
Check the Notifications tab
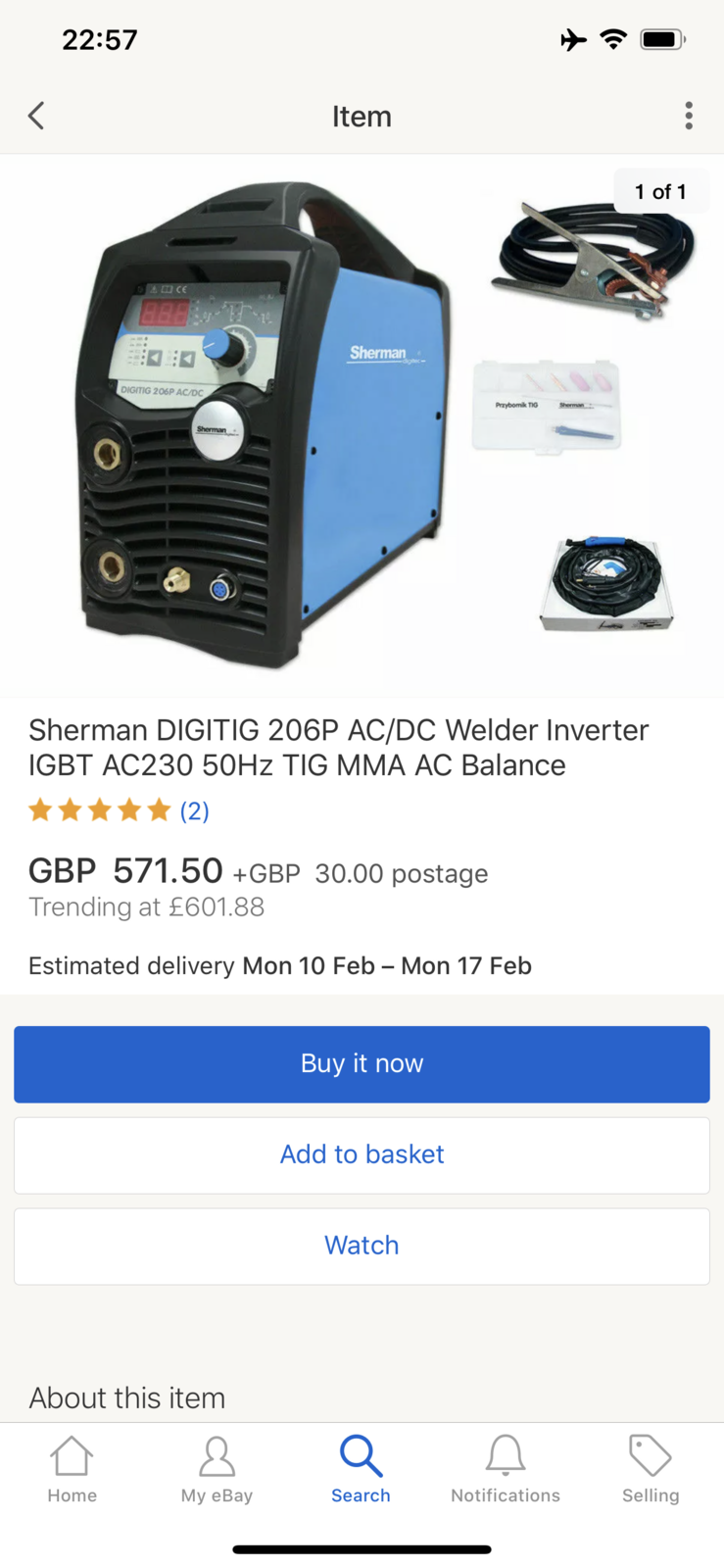tap(506, 1469)
